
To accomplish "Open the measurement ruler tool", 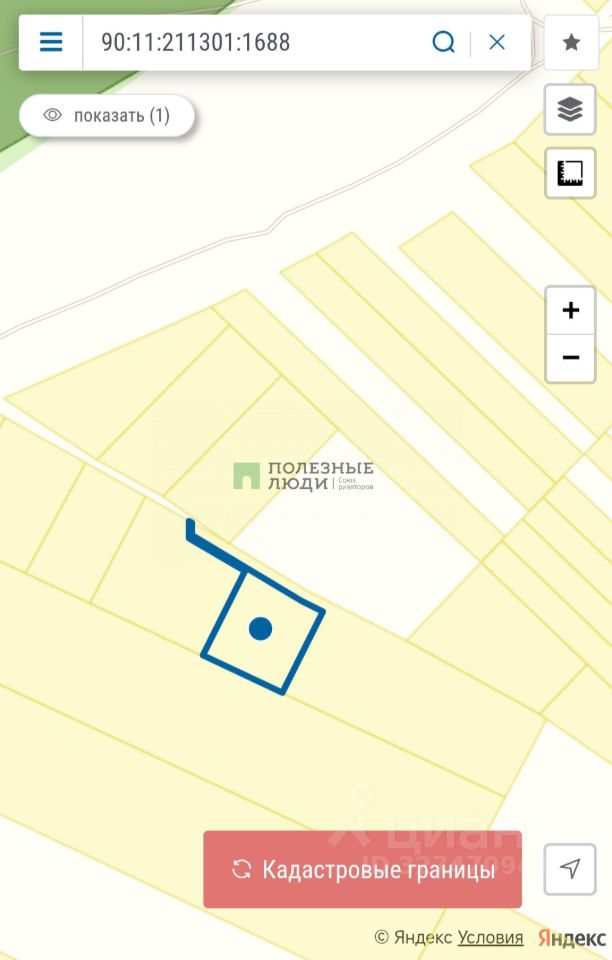I will (x=570, y=173).
